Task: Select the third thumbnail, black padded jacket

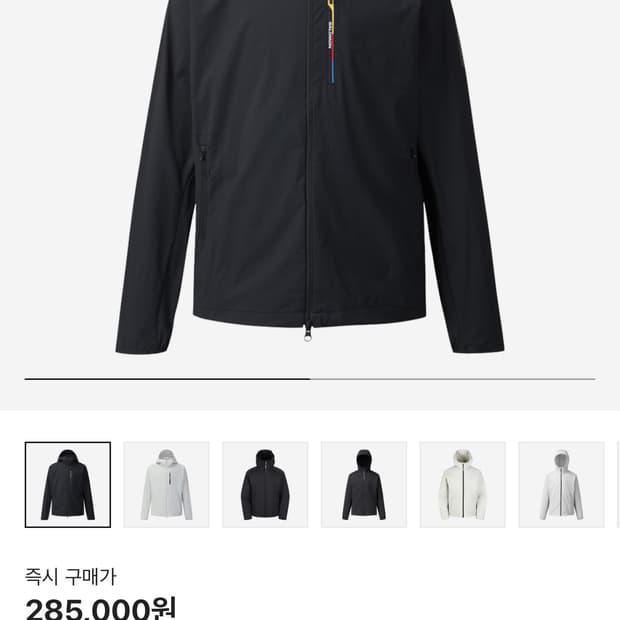Action: click(265, 485)
